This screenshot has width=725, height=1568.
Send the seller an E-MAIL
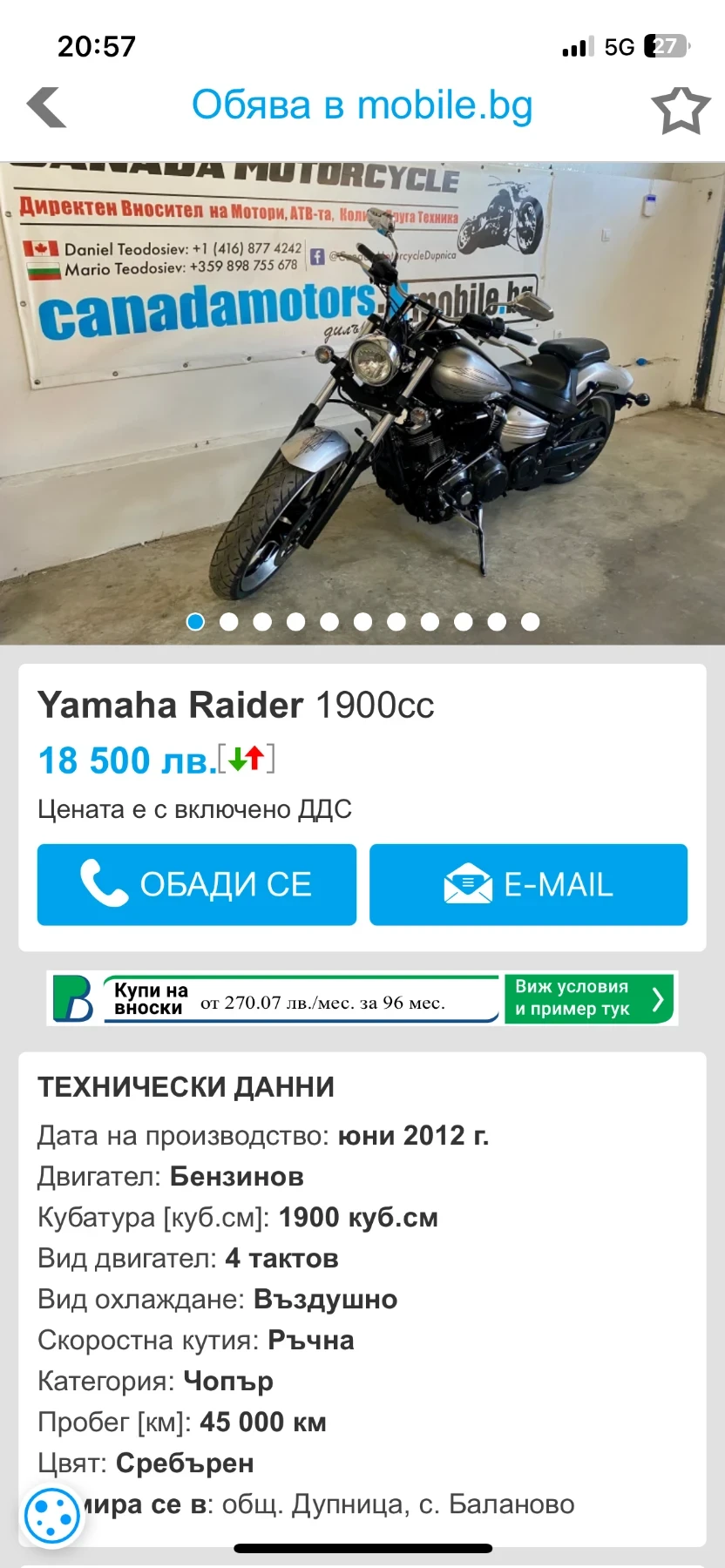(528, 884)
